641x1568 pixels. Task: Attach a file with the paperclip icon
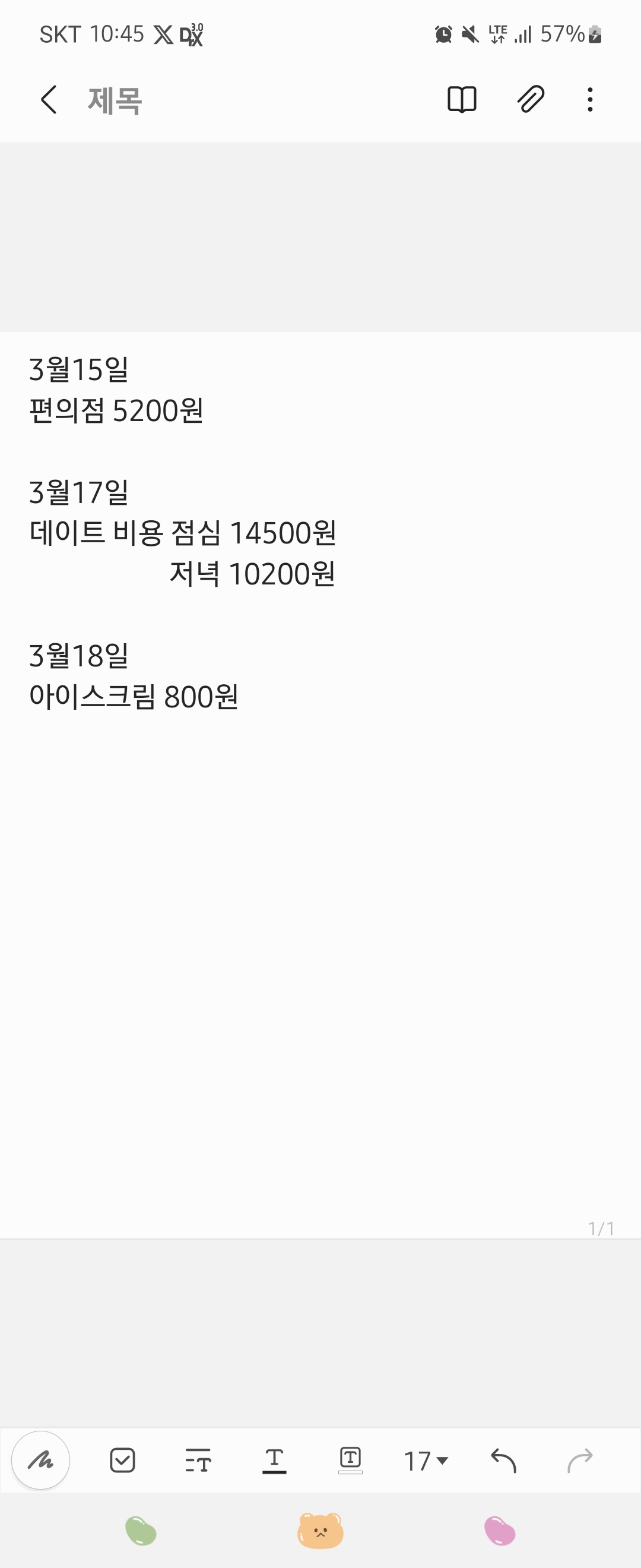click(531, 100)
